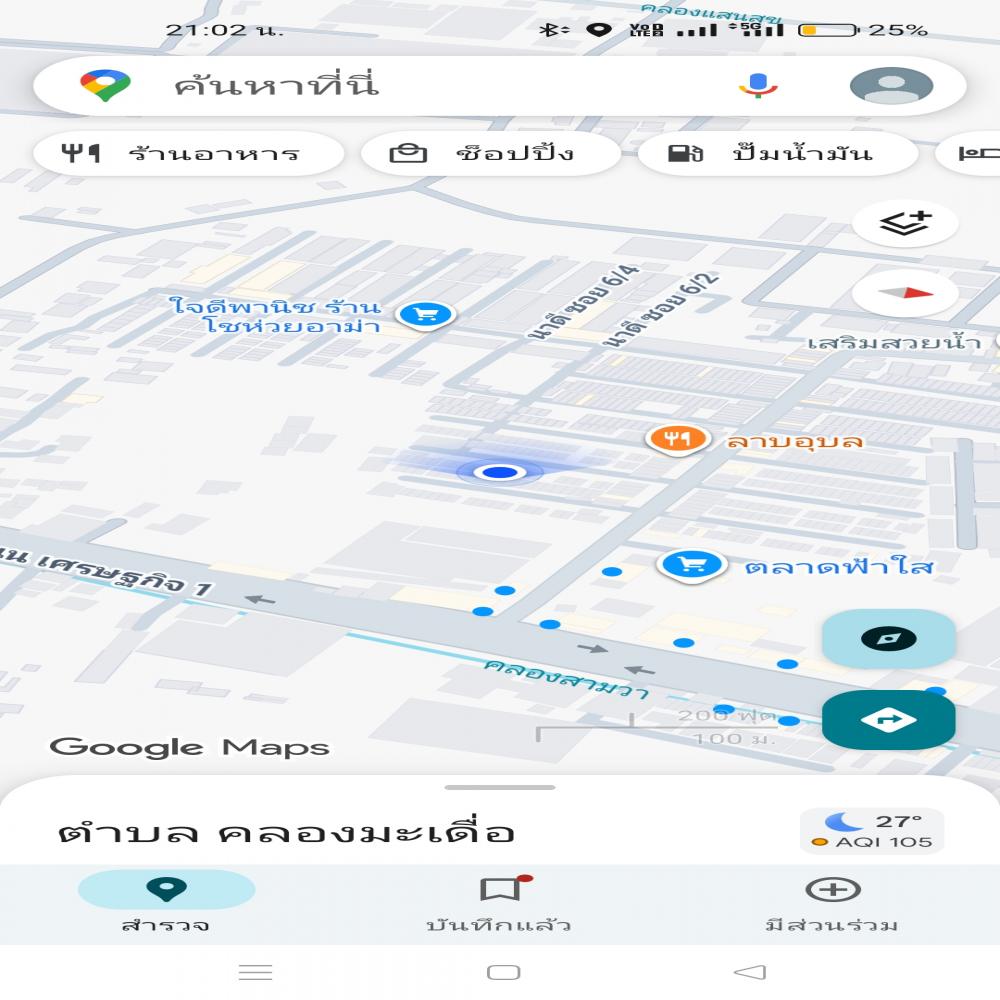This screenshot has width=1000, height=1000.
Task: Tap the compass to reset orientation
Action: point(905,293)
